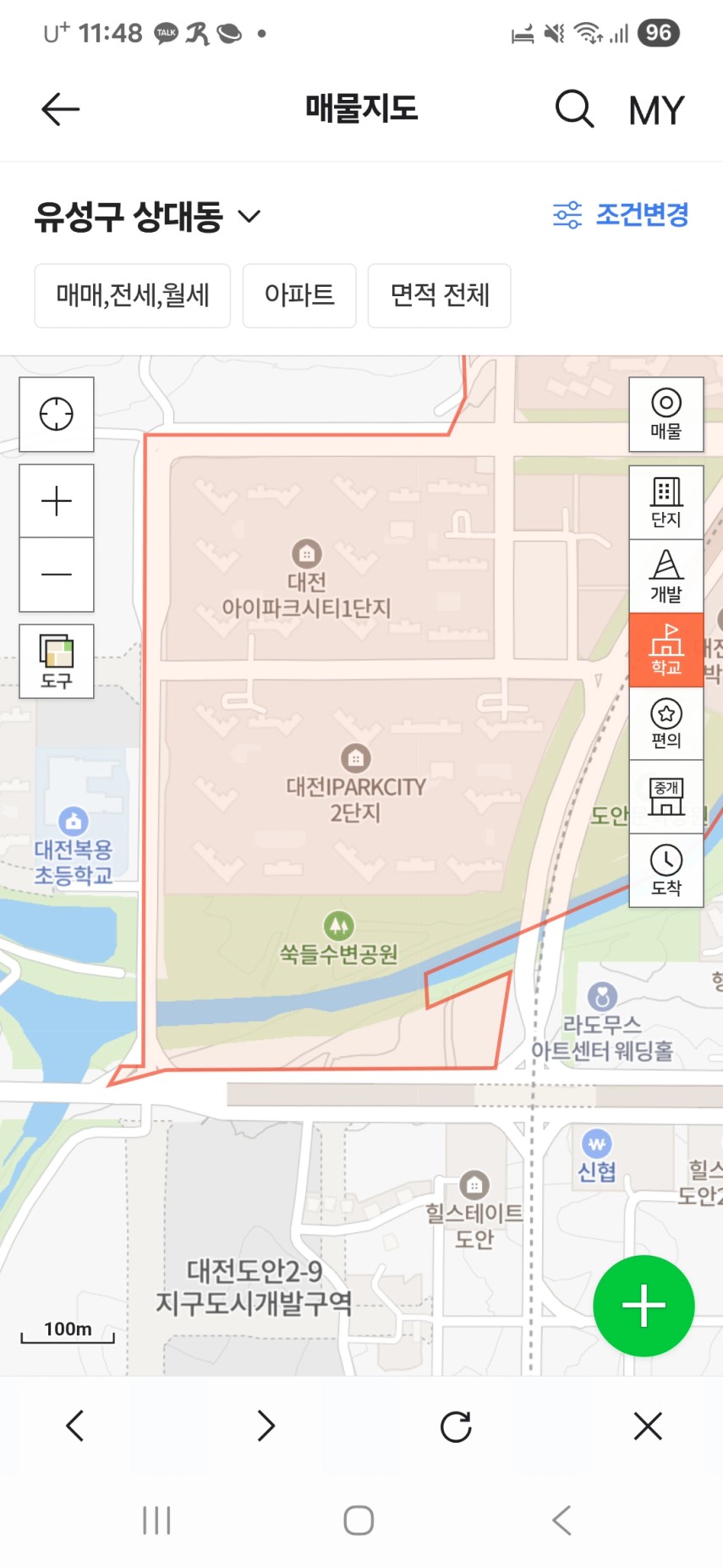Viewport: 723px width, 1568px height.
Task: Switch to 단지 complex view
Action: (666, 502)
